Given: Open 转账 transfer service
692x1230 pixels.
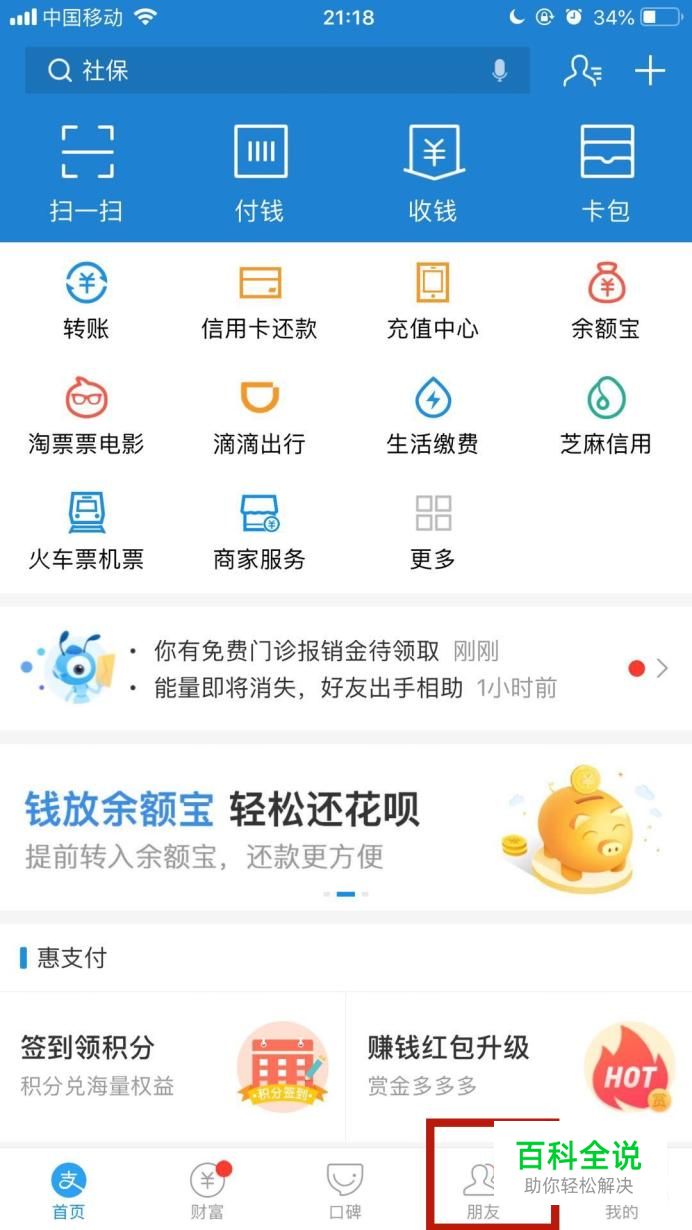Looking at the screenshot, I should pyautogui.click(x=87, y=300).
